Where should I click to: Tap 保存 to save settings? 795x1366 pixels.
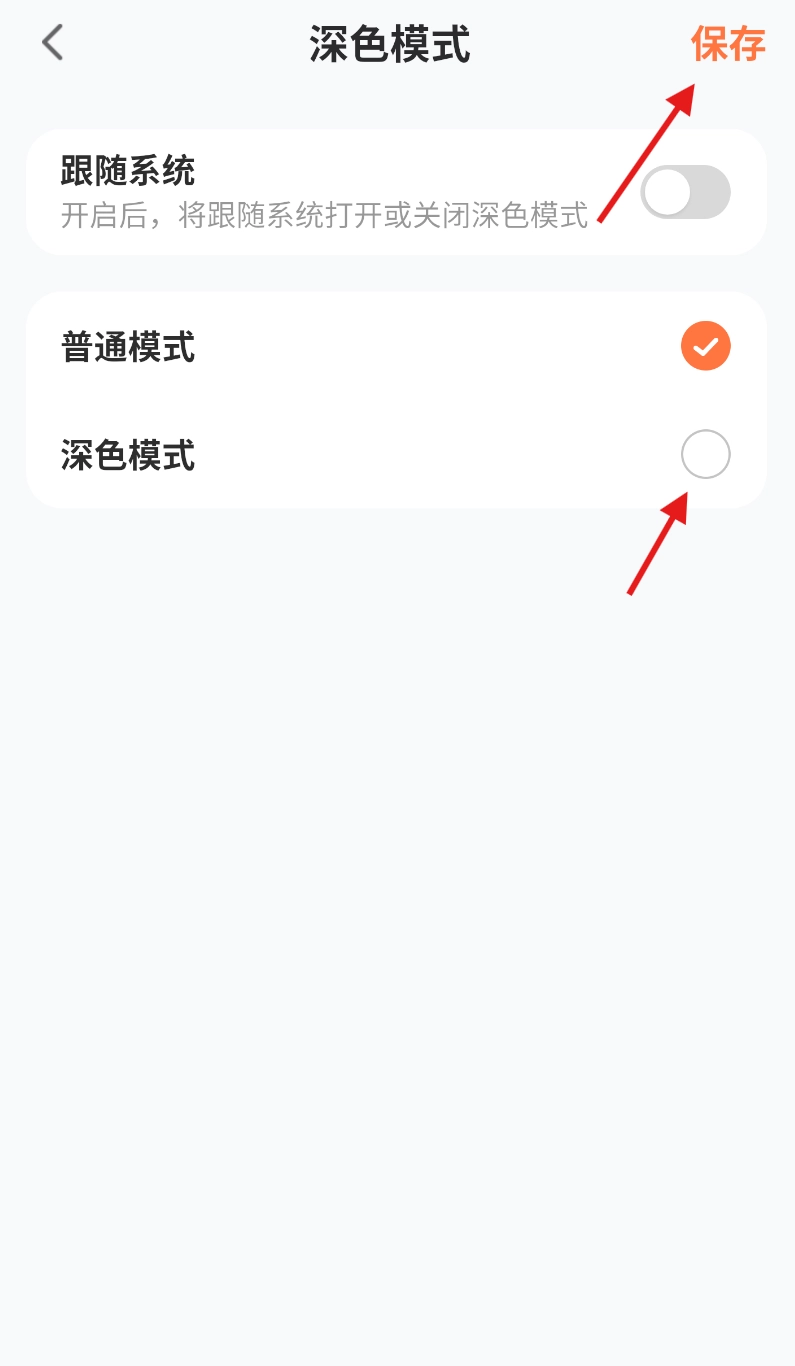[727, 45]
